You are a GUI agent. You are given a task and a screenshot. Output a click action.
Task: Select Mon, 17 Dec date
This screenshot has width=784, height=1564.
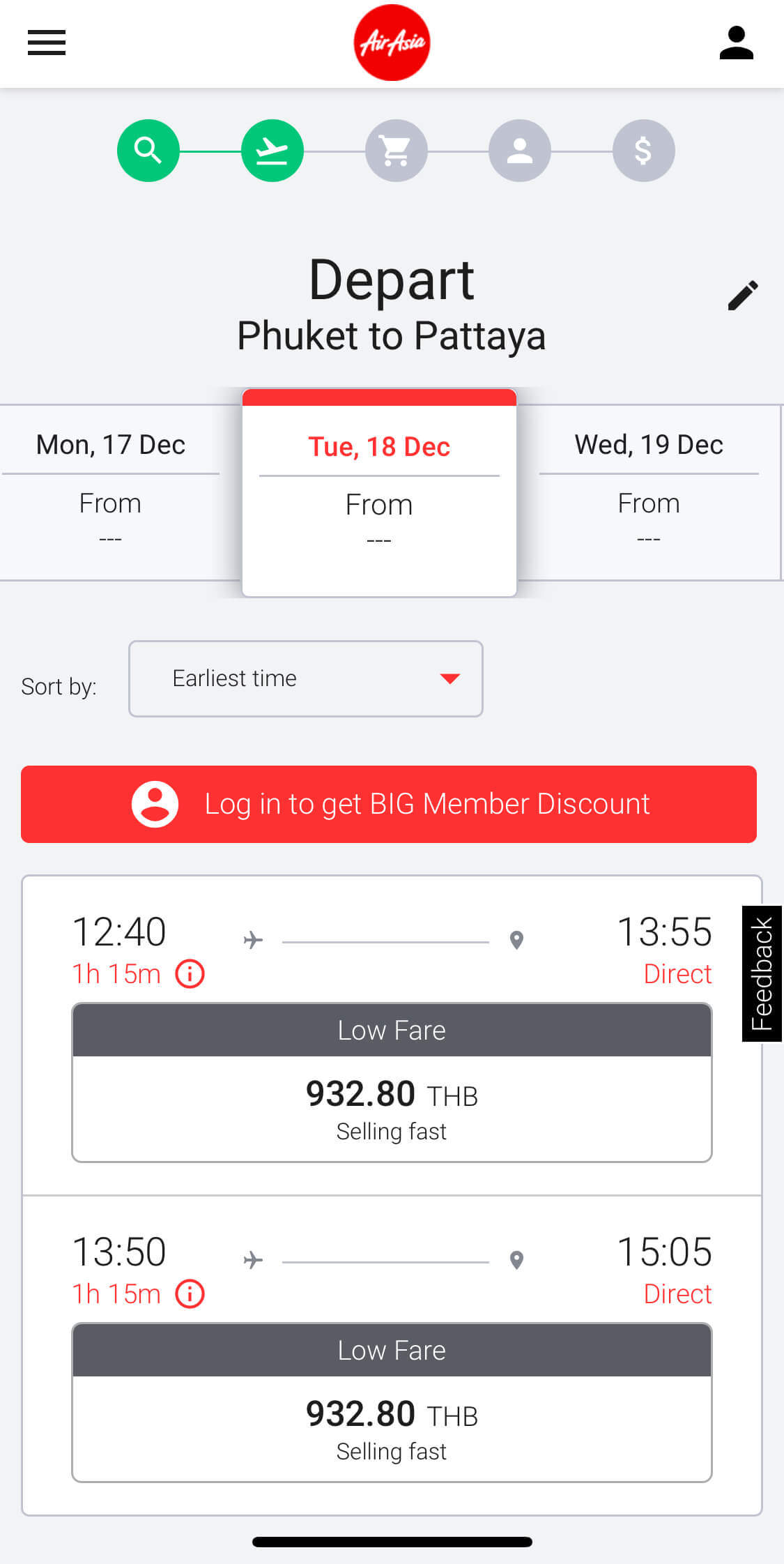(x=110, y=492)
